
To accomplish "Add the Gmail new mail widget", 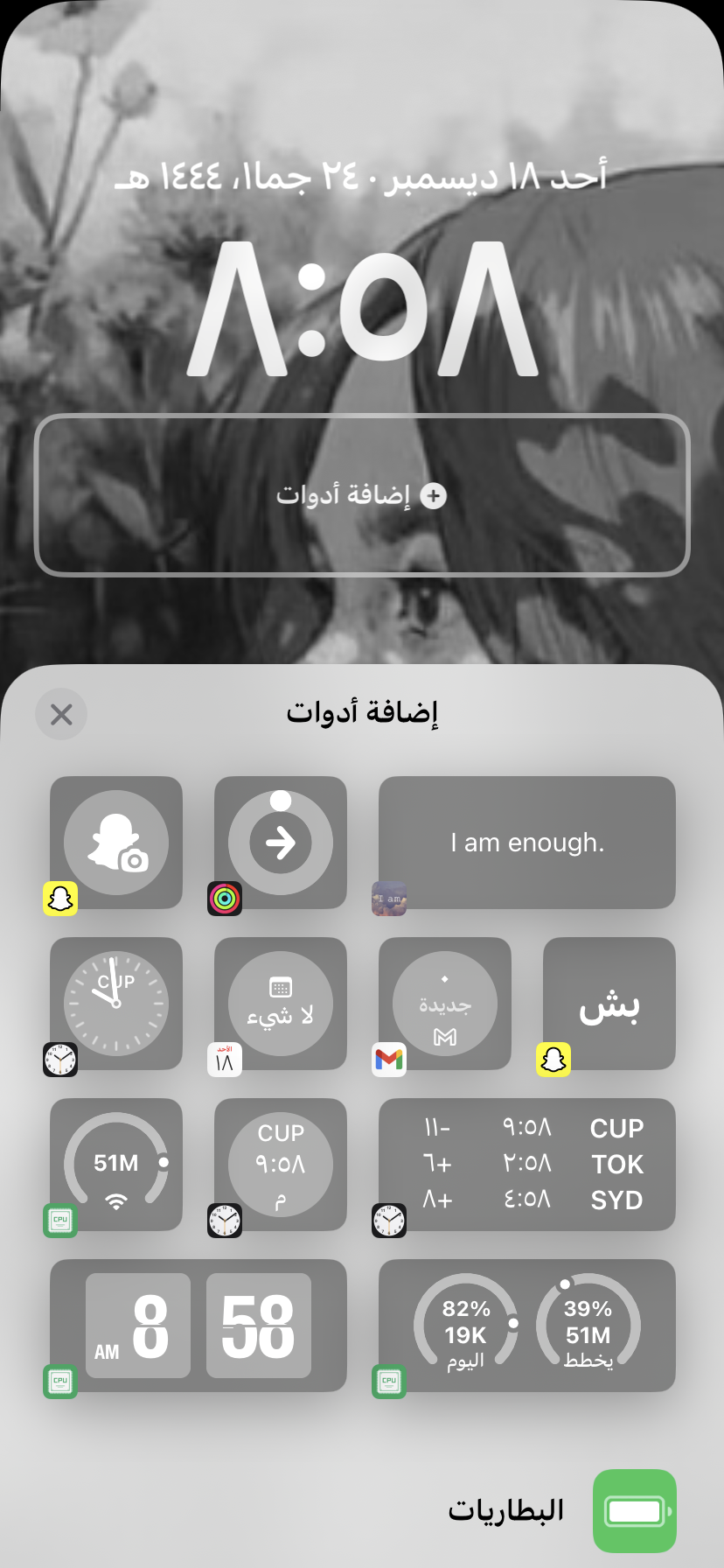I will (445, 1004).
